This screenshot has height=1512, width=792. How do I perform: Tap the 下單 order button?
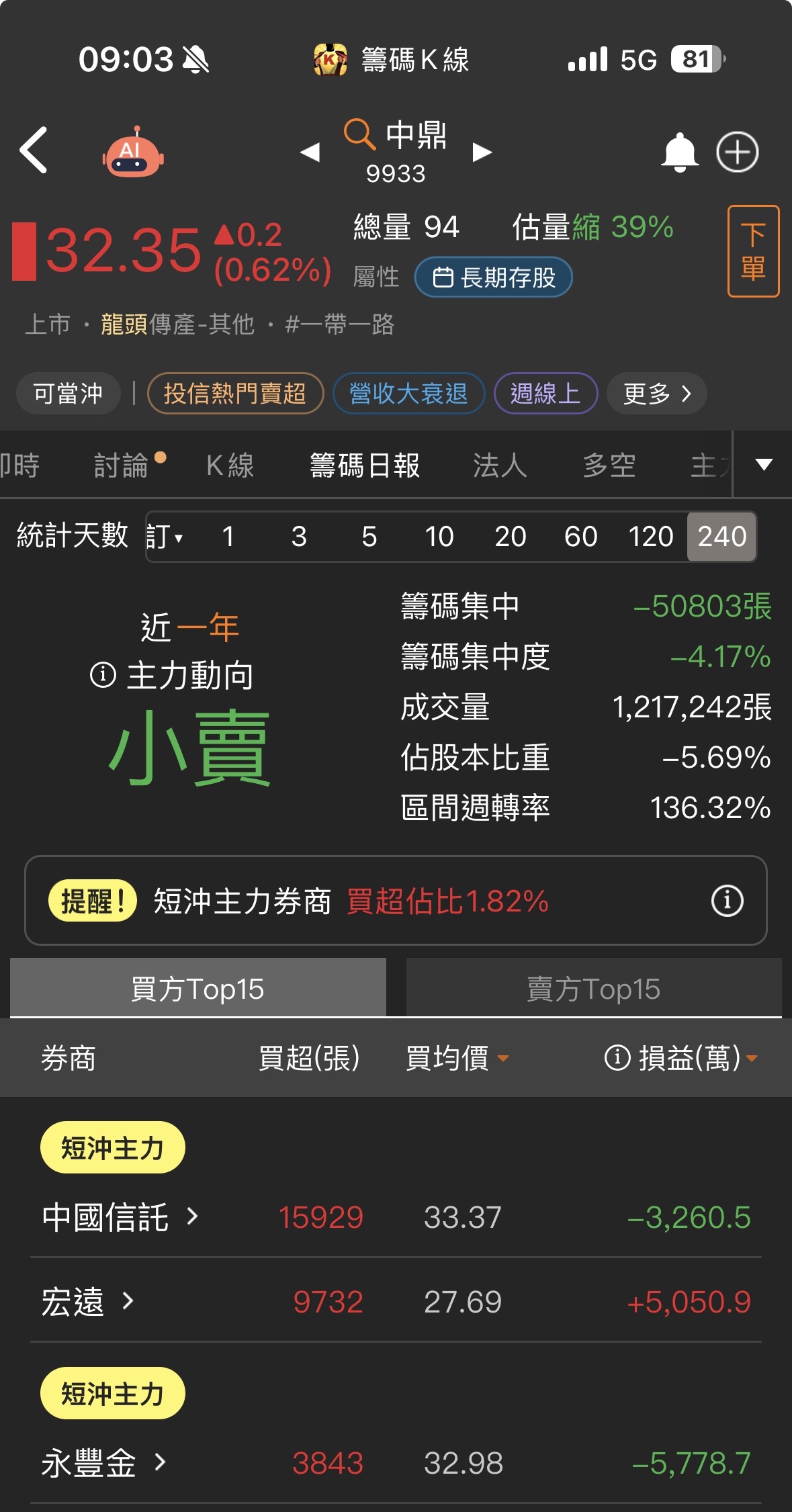point(753,251)
